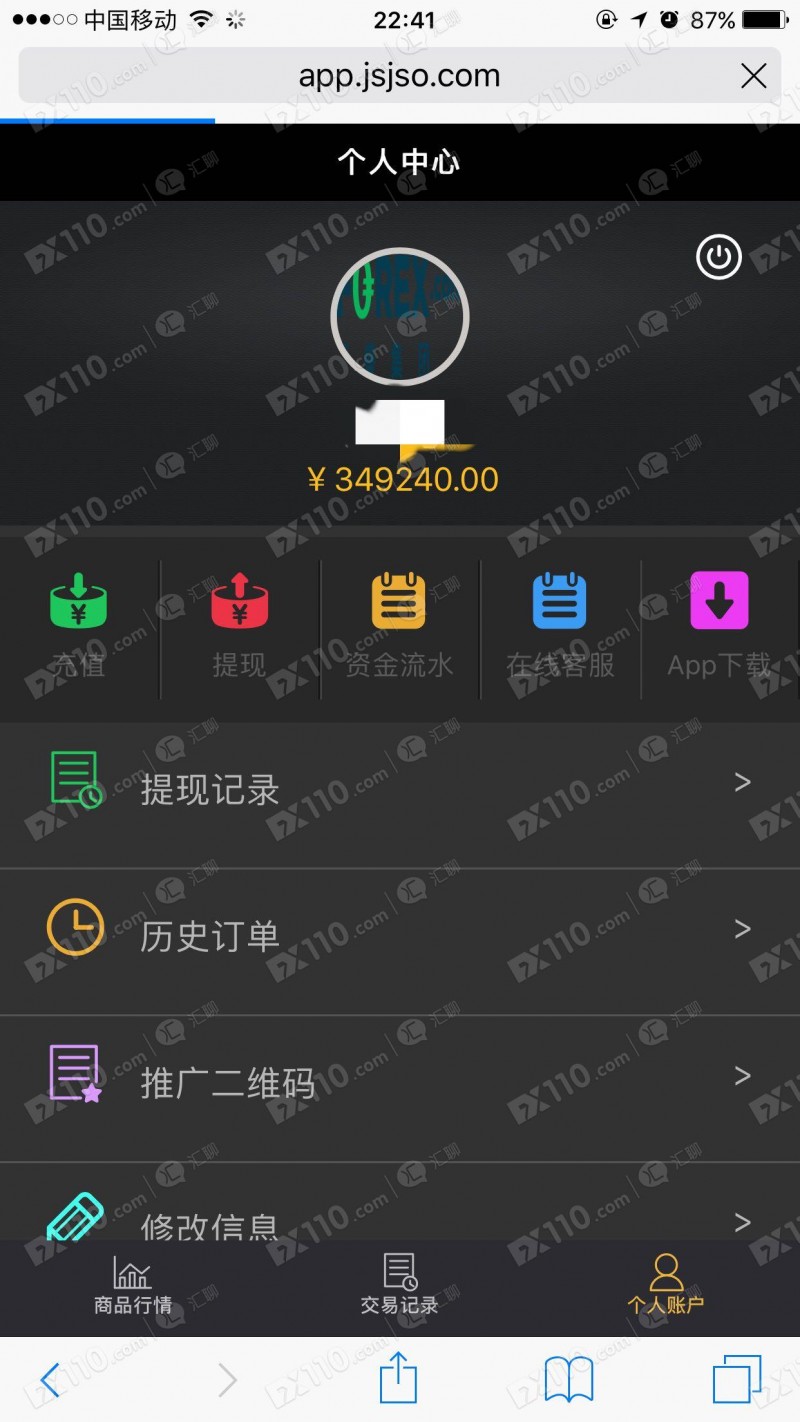This screenshot has width=800, height=1422.
Task: Go back in Safari browser
Action: pyautogui.click(x=50, y=1381)
